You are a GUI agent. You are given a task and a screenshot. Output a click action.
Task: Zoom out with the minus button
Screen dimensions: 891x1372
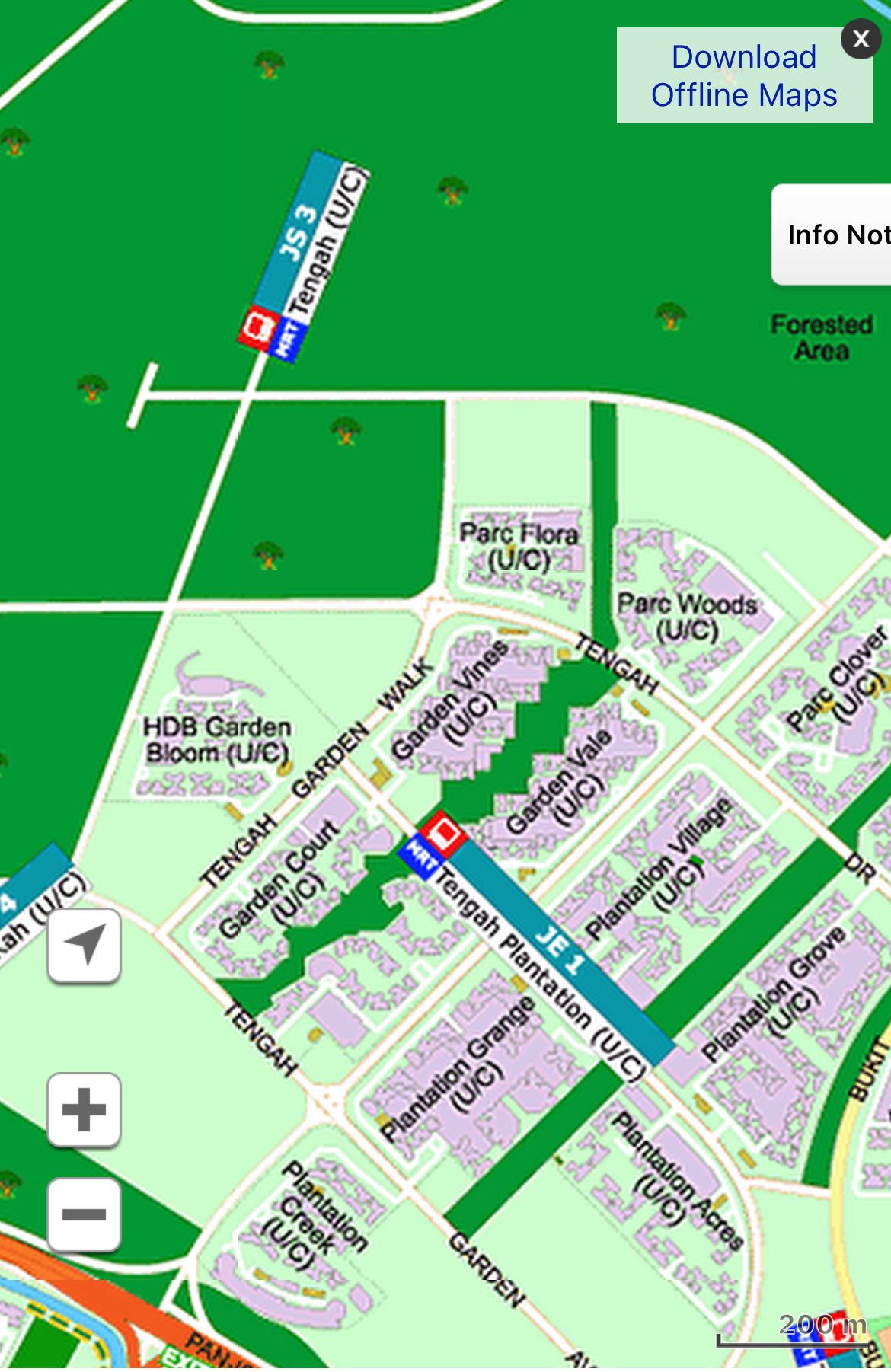point(85,1214)
